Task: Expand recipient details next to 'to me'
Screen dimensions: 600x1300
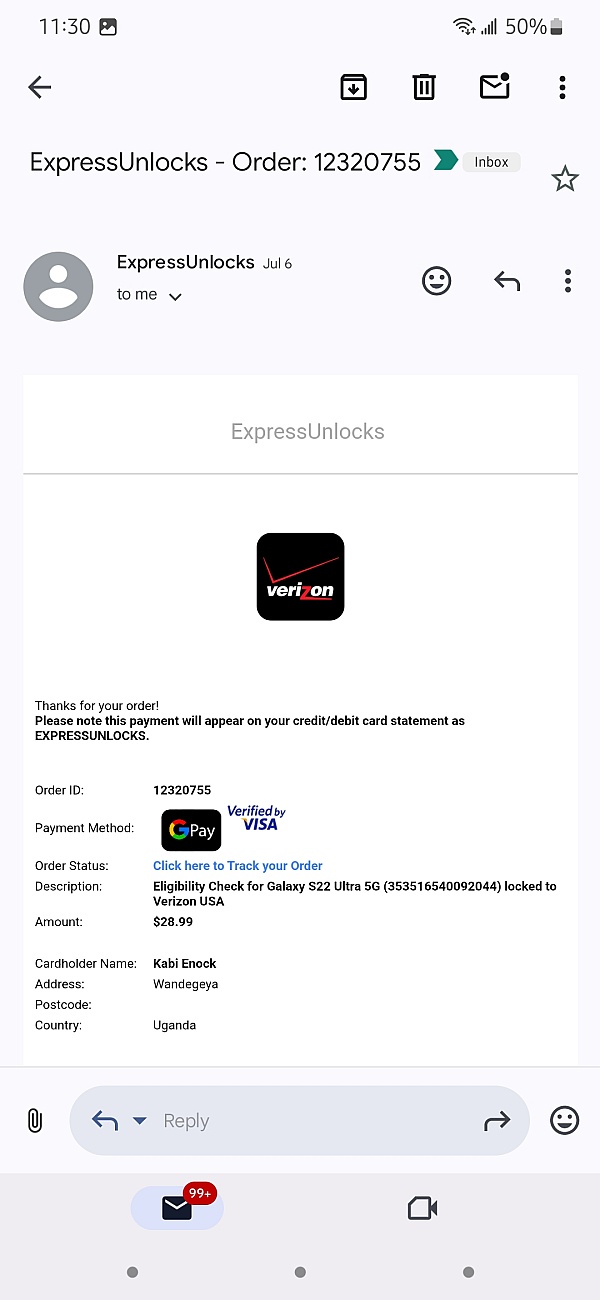Action: [175, 296]
